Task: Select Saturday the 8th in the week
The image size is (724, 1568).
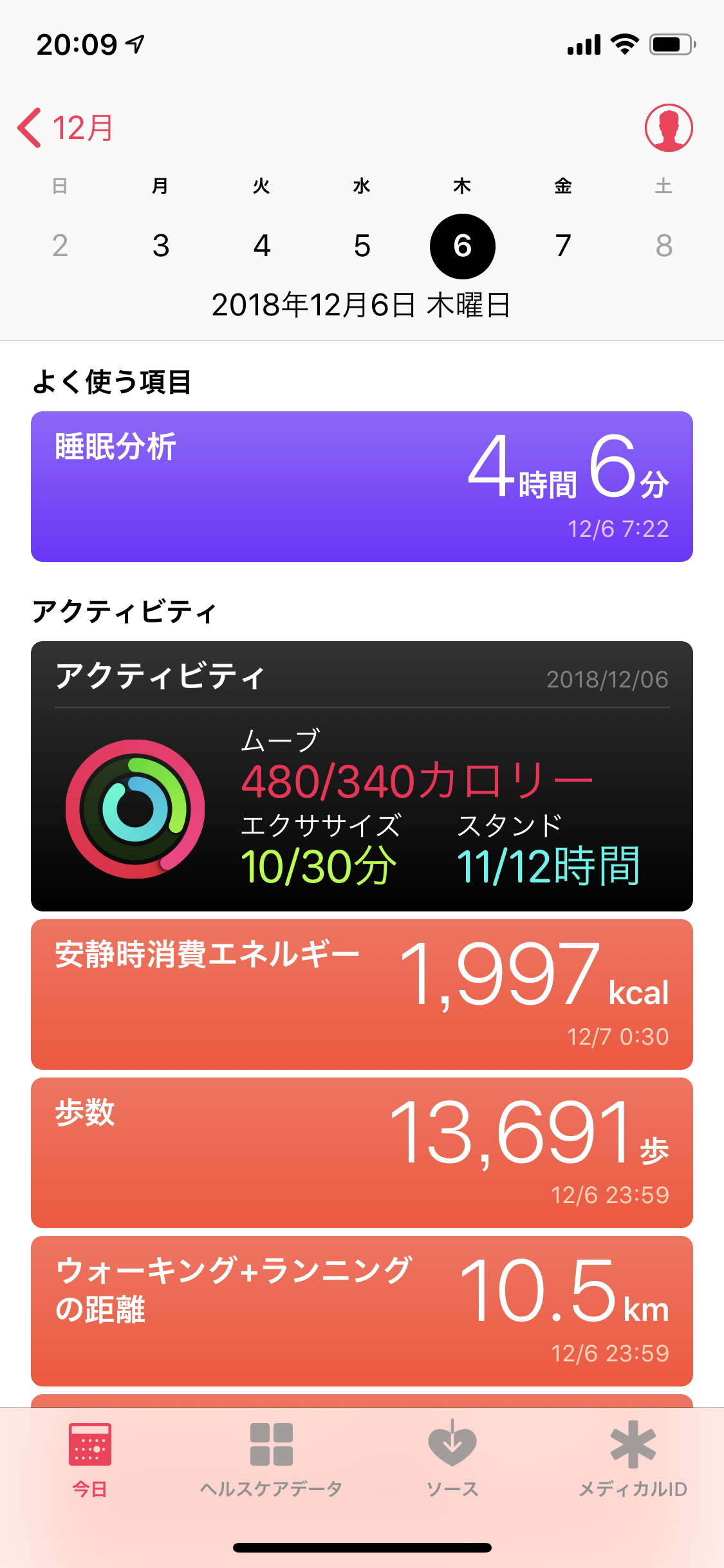Action: (x=664, y=246)
